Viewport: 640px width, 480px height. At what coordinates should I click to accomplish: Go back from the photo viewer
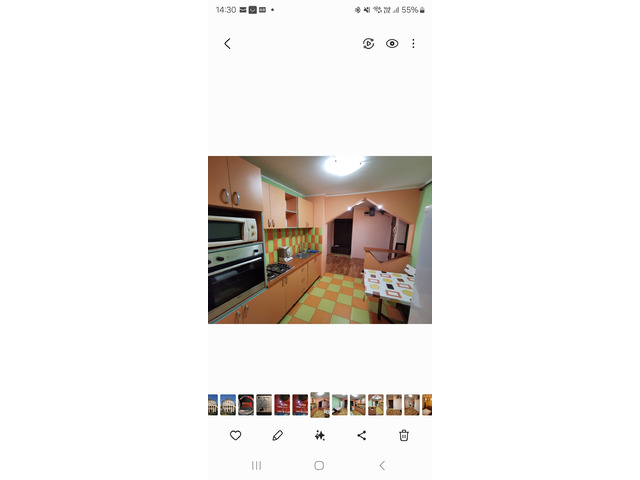(227, 44)
